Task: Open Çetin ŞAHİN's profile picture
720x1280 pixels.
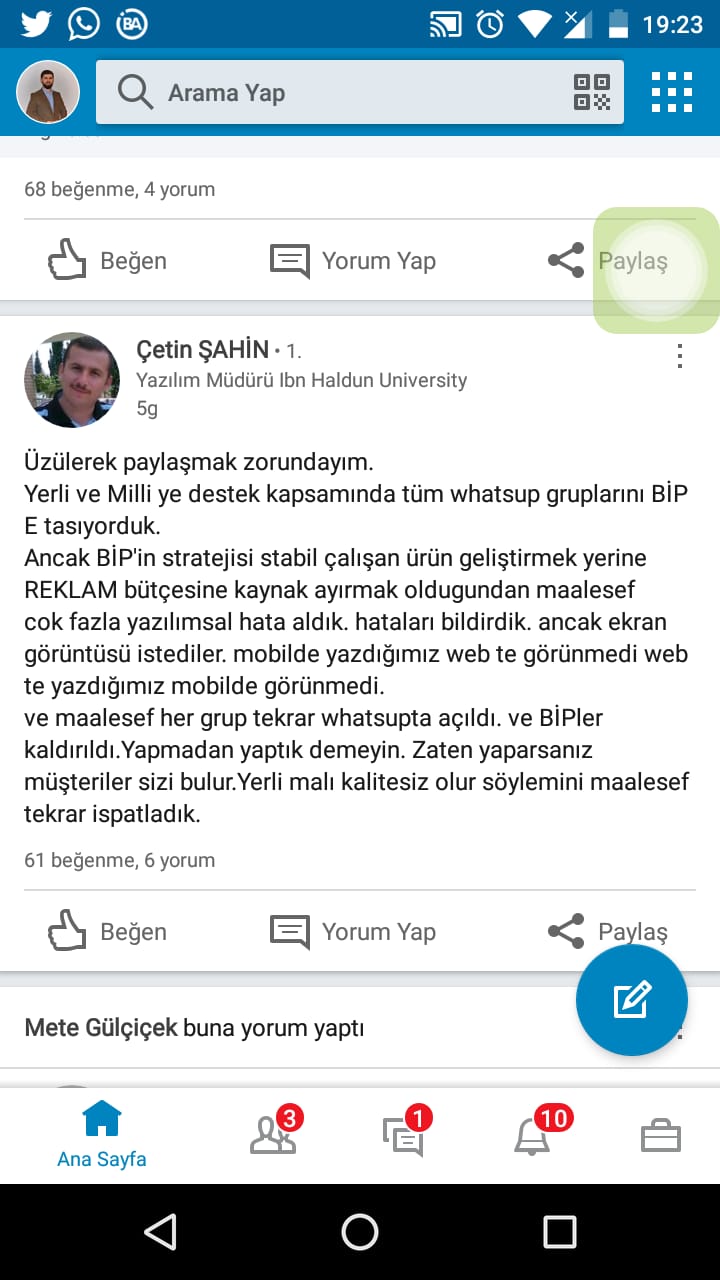Action: coord(71,380)
